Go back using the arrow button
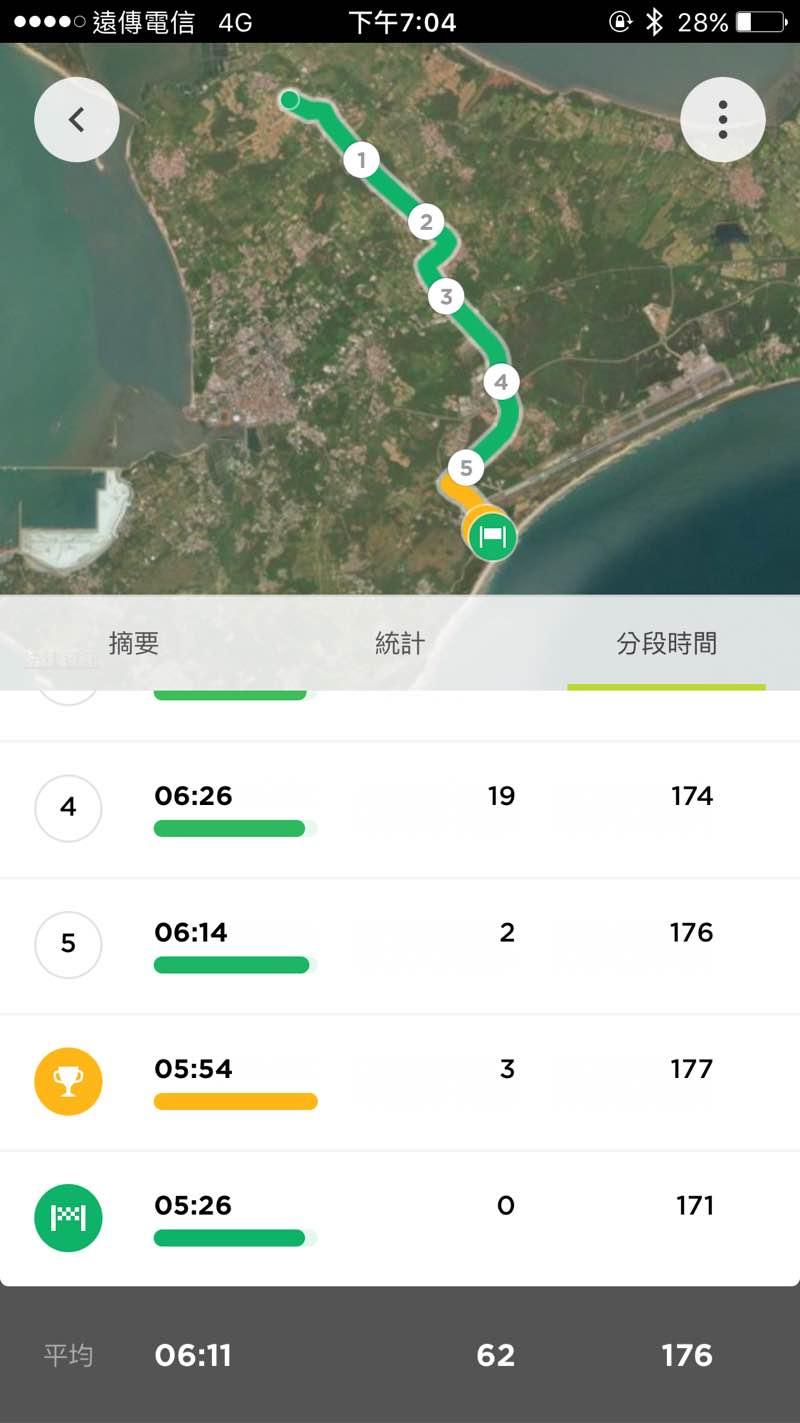Screen dimensions: 800x1423 [77, 120]
